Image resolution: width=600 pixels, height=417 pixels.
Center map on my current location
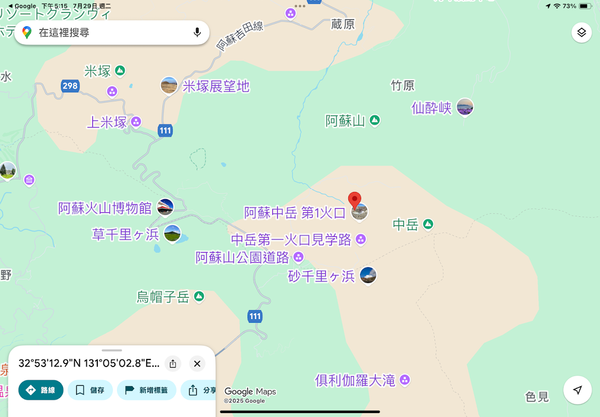576,389
